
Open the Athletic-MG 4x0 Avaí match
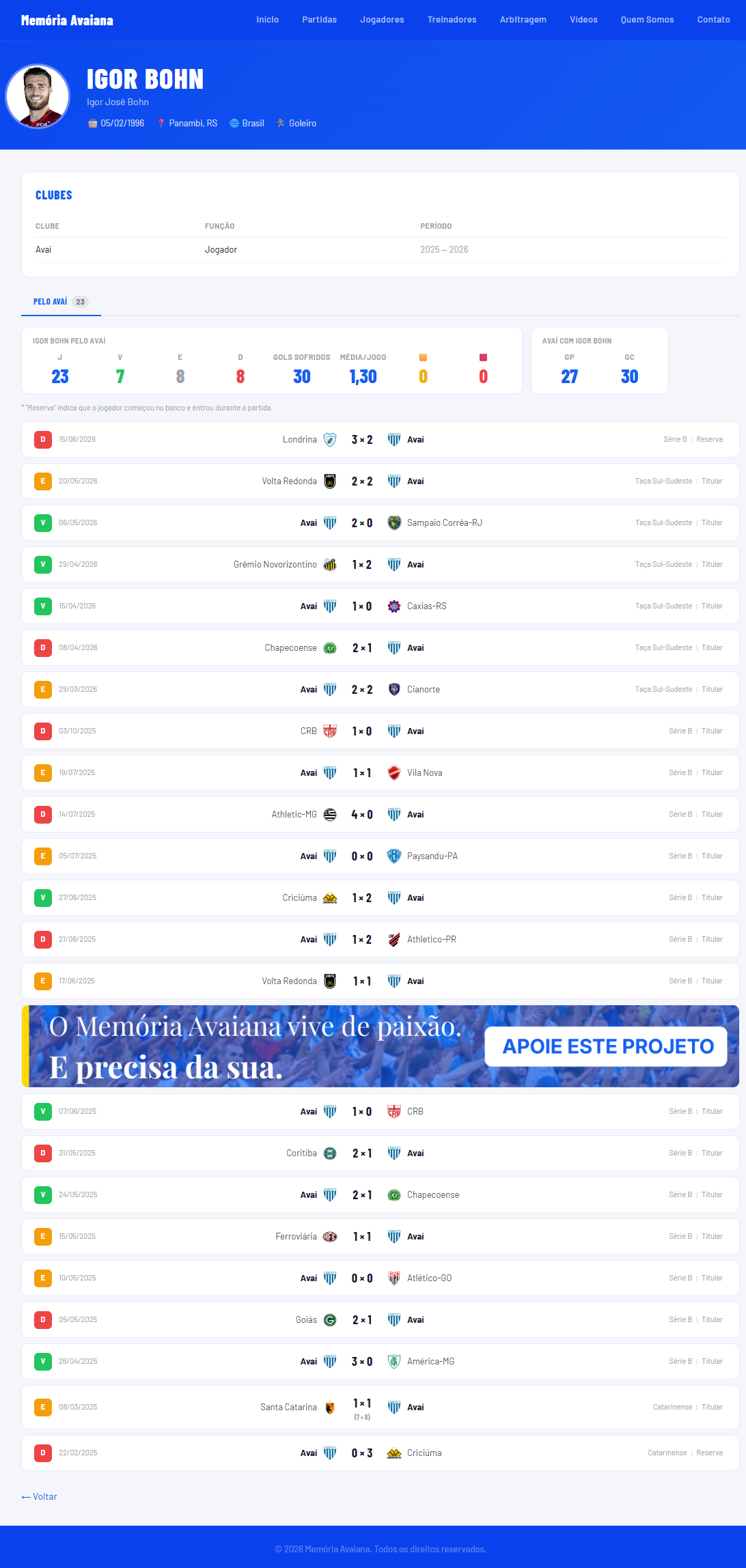[380, 815]
